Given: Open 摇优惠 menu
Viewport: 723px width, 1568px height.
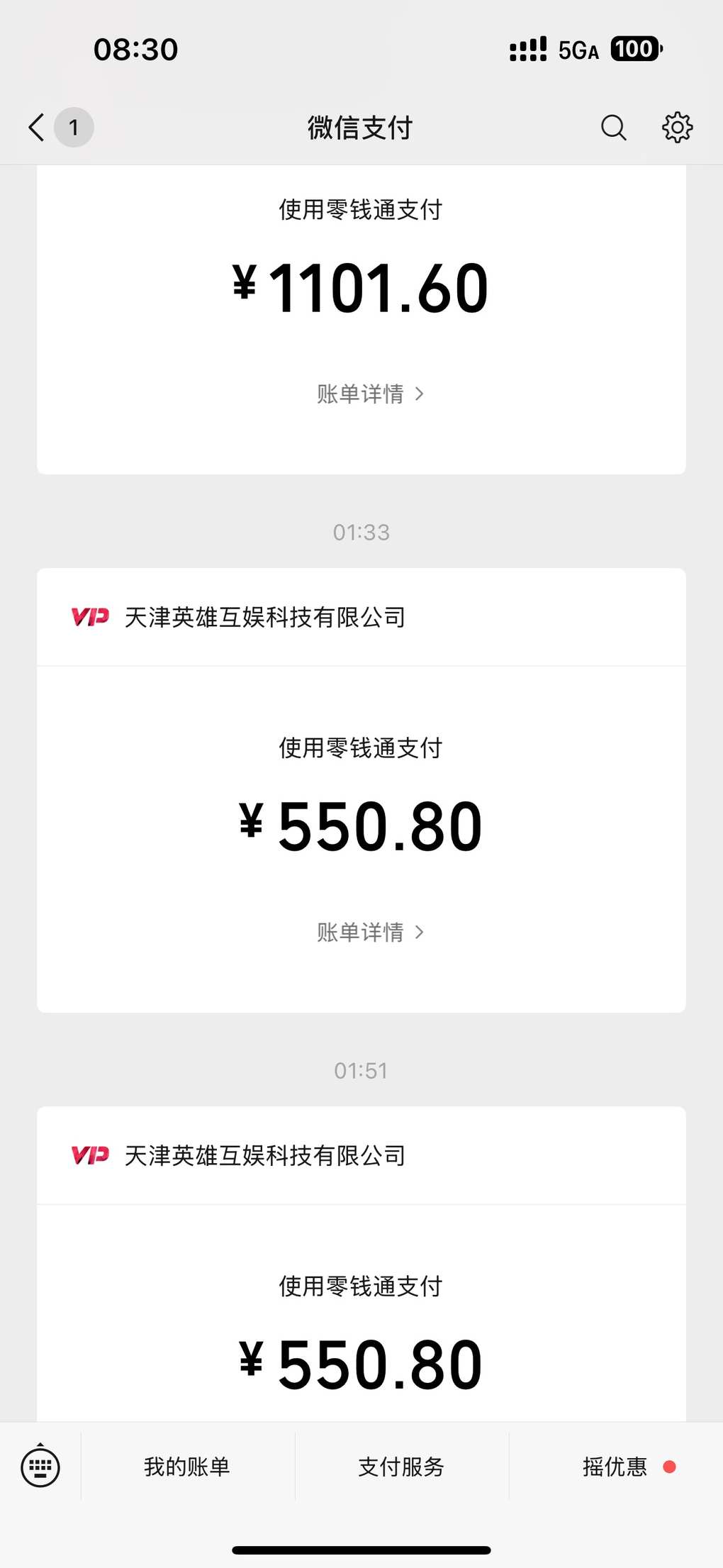Looking at the screenshot, I should [615, 1467].
